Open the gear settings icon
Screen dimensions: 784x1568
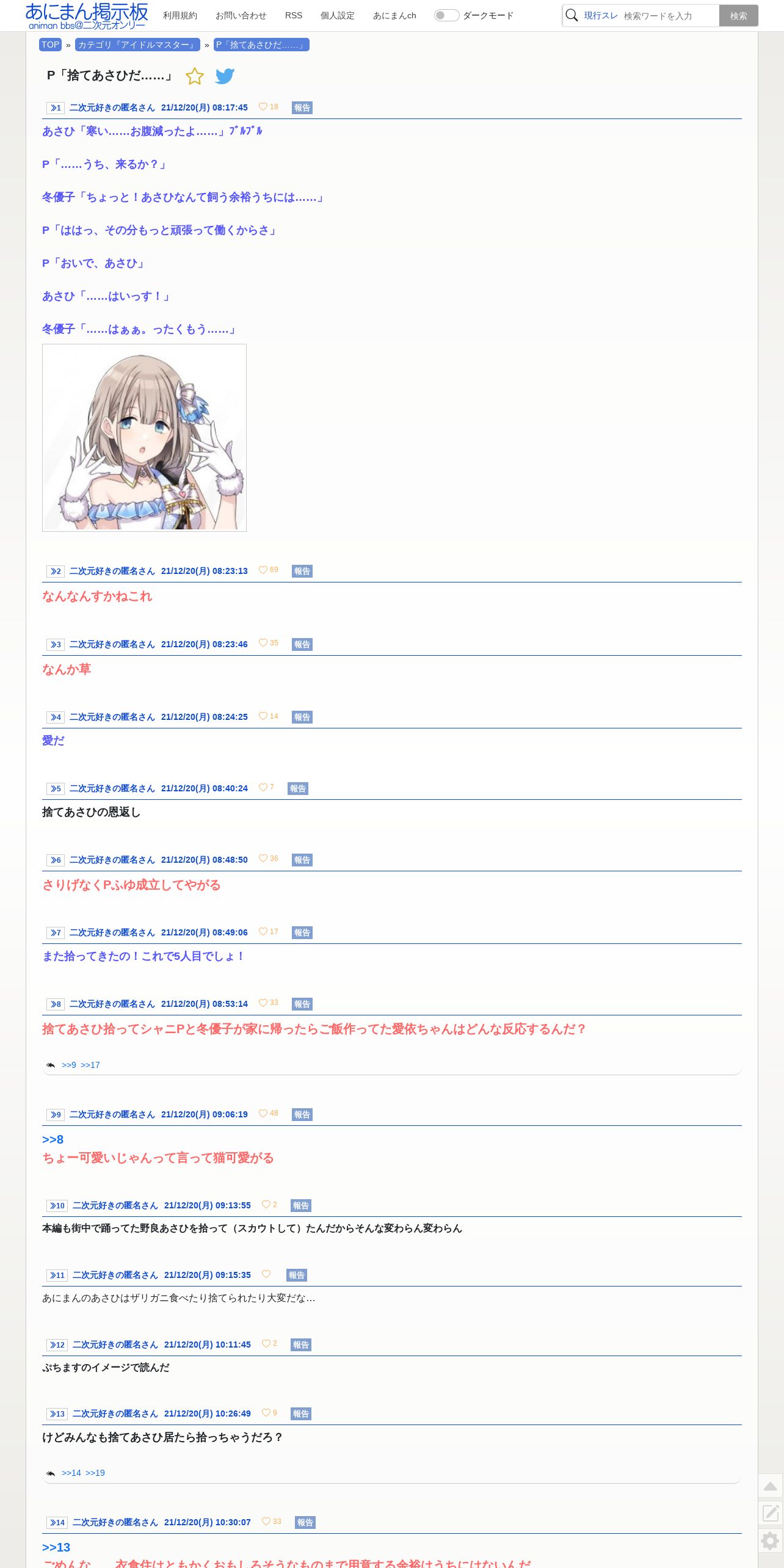(771, 1541)
